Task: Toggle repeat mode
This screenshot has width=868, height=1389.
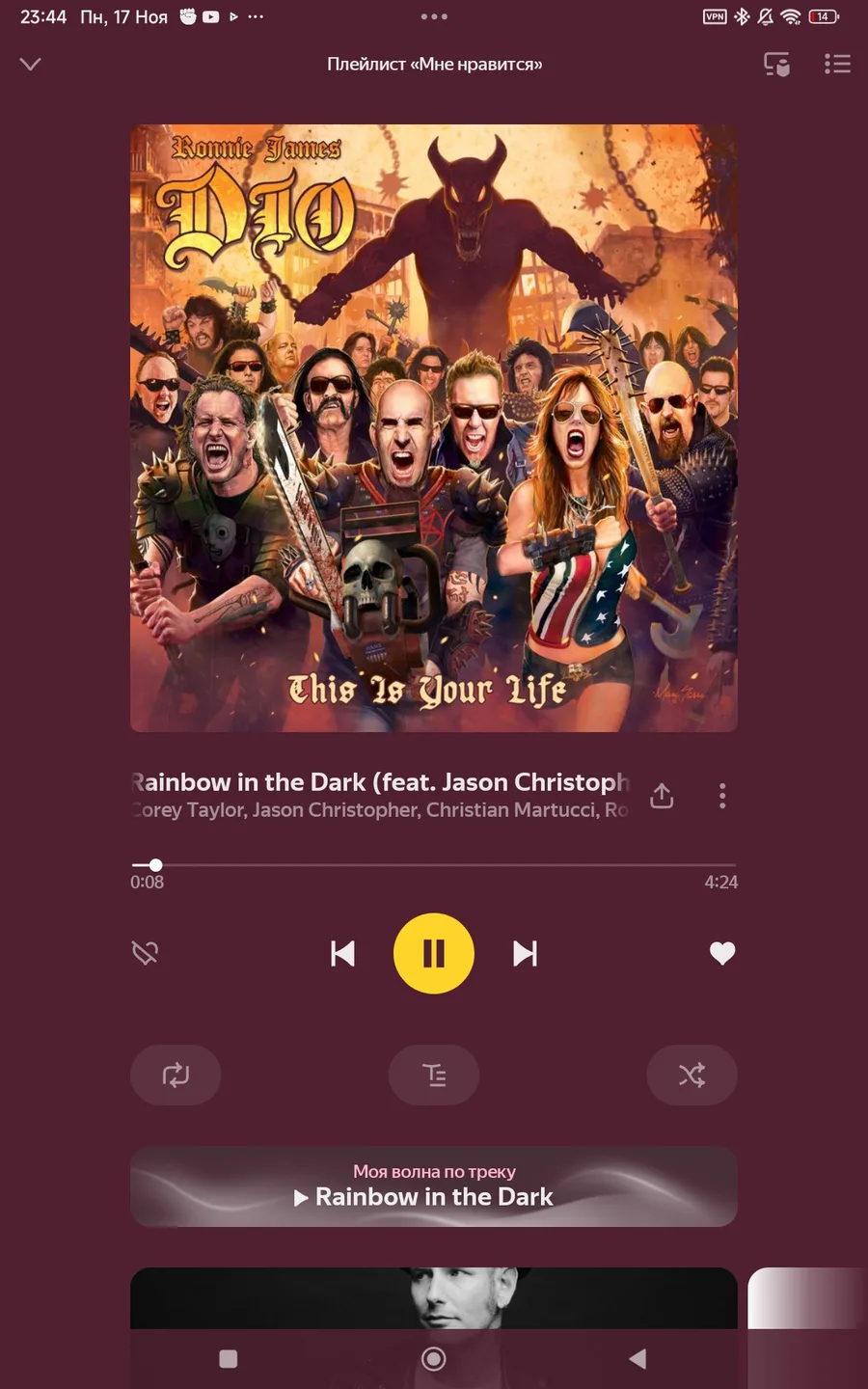Action: [x=176, y=1075]
